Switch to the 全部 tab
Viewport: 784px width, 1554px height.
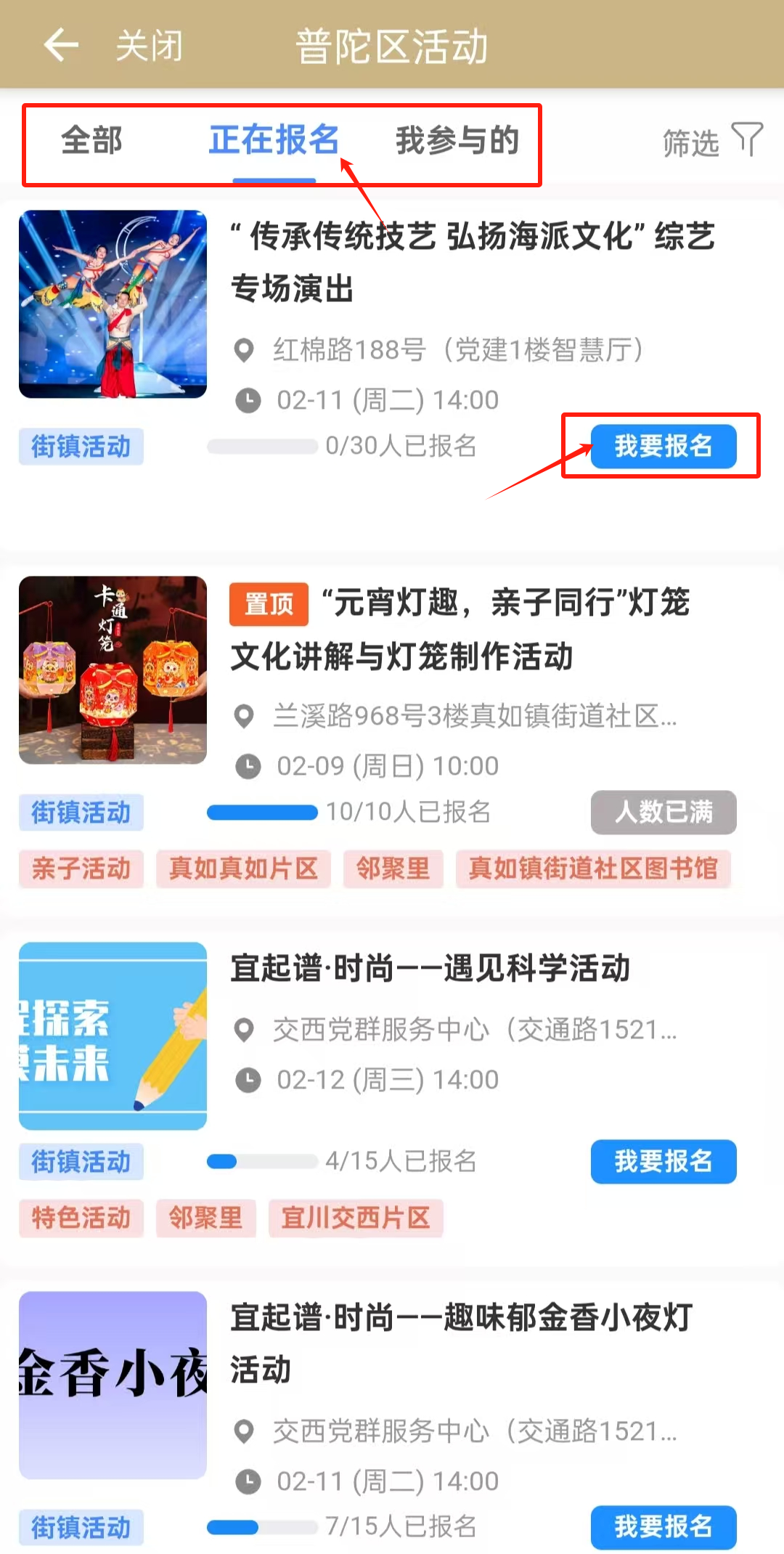coord(91,141)
